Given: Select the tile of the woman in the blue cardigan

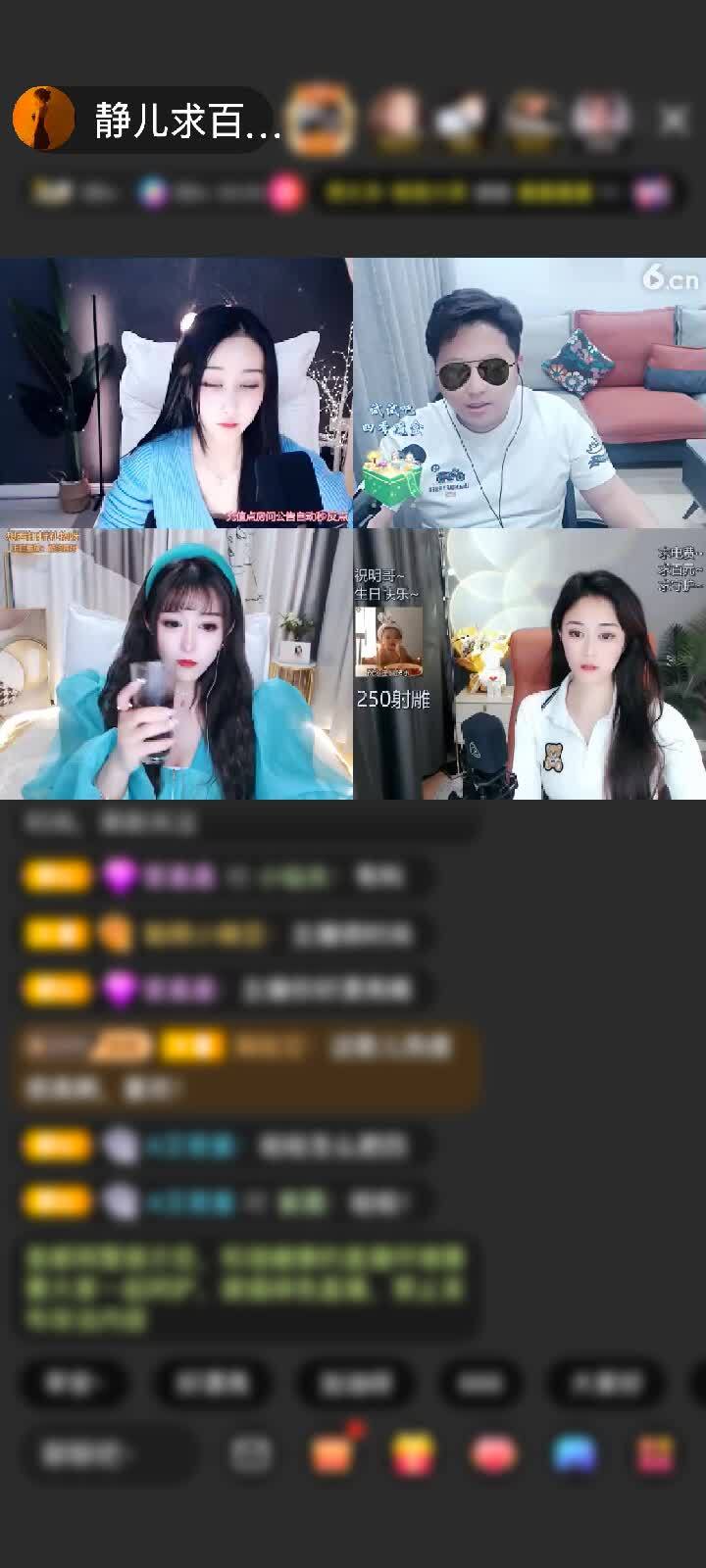Looking at the screenshot, I should [176, 393].
